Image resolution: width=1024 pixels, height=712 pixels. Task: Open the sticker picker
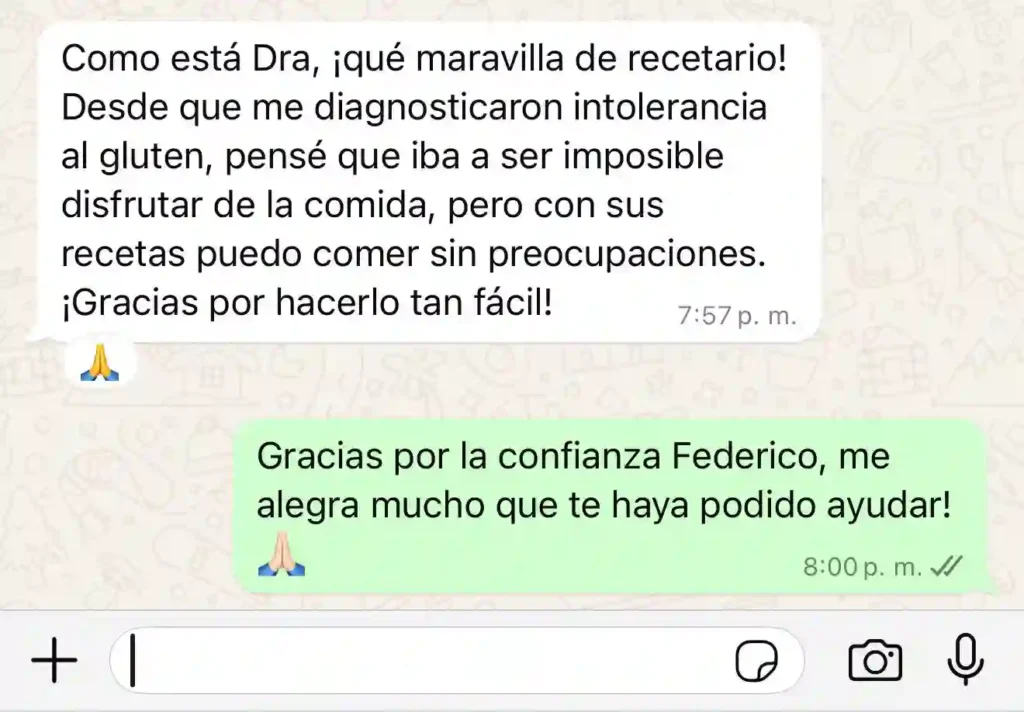(x=756, y=661)
